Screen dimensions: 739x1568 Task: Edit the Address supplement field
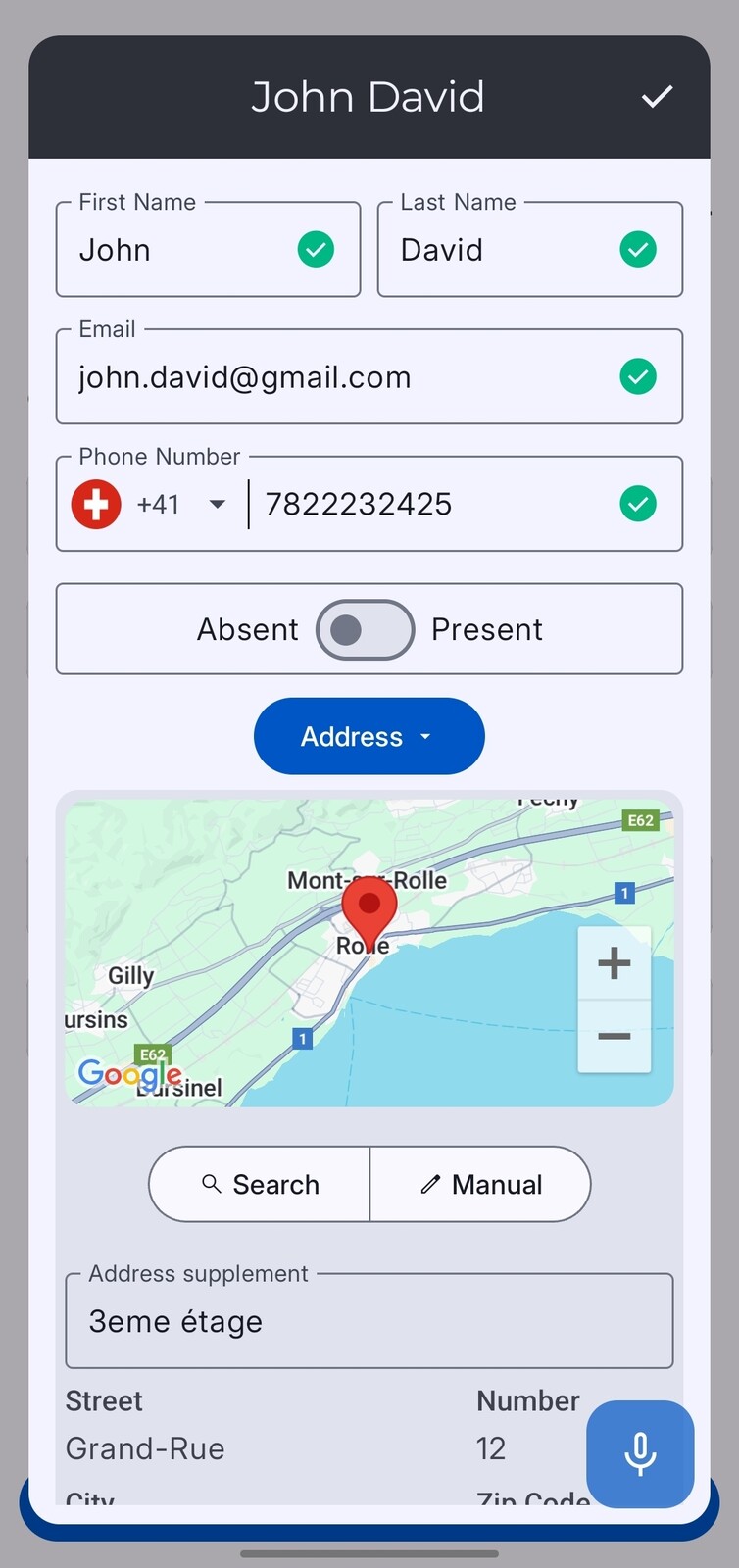click(369, 1322)
